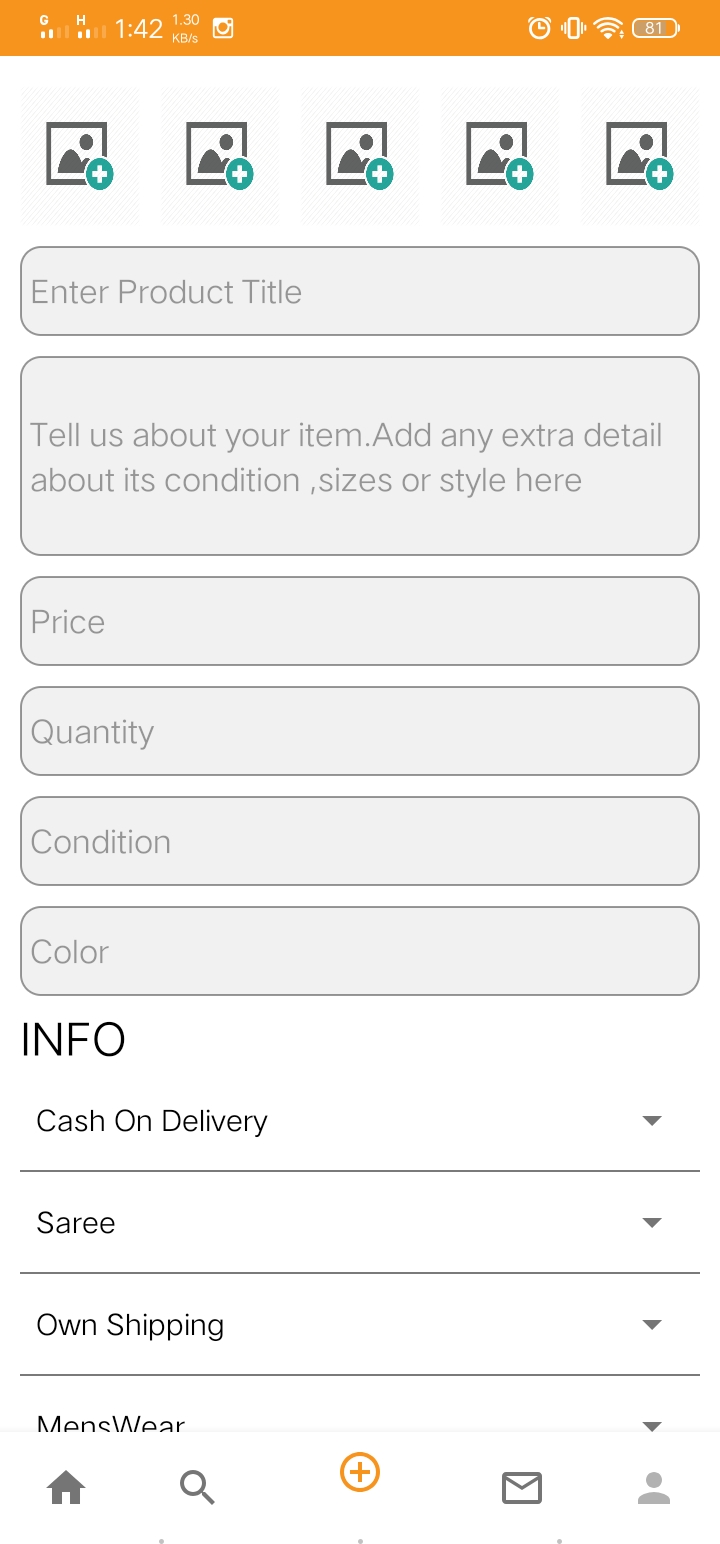Open messages via the envelope icon

click(x=521, y=1487)
